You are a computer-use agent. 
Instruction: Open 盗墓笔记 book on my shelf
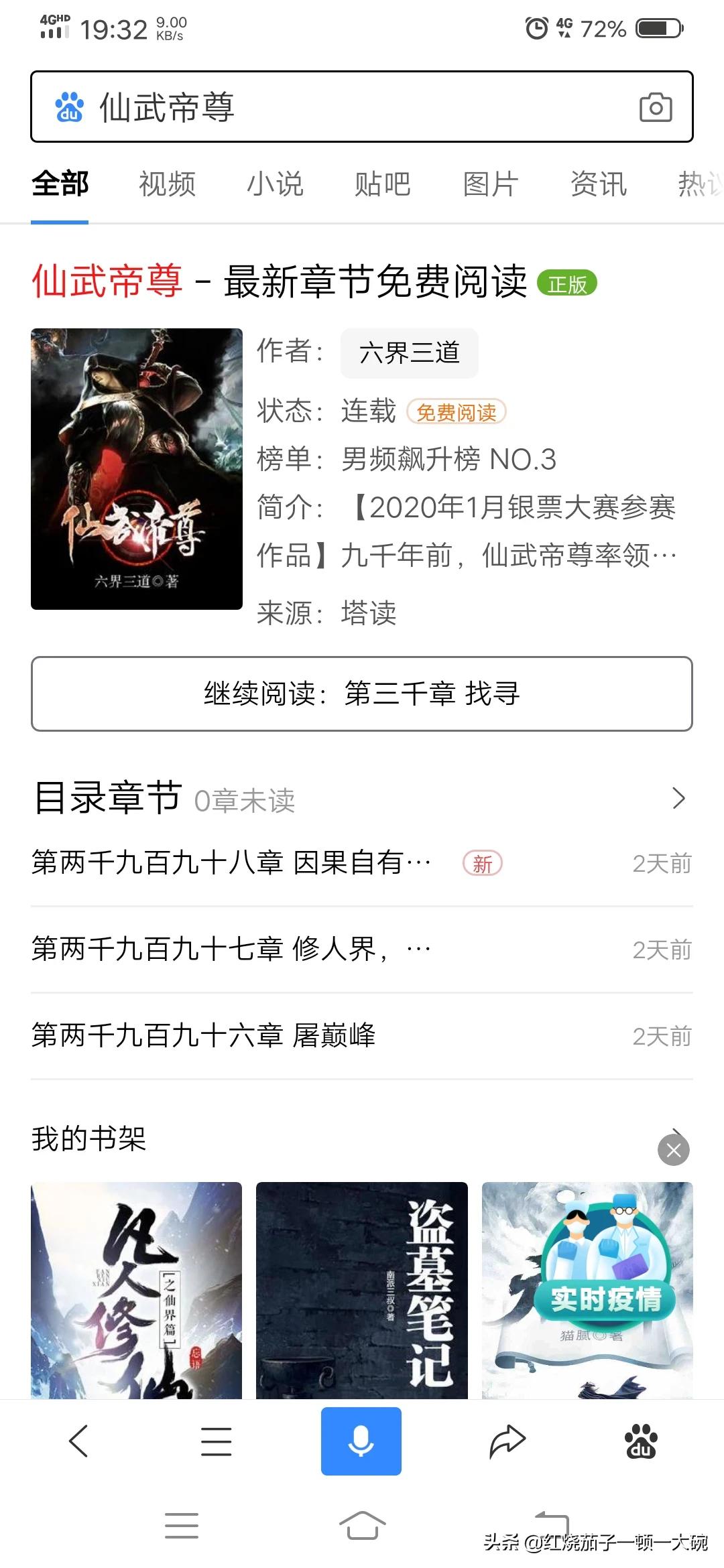click(362, 1290)
